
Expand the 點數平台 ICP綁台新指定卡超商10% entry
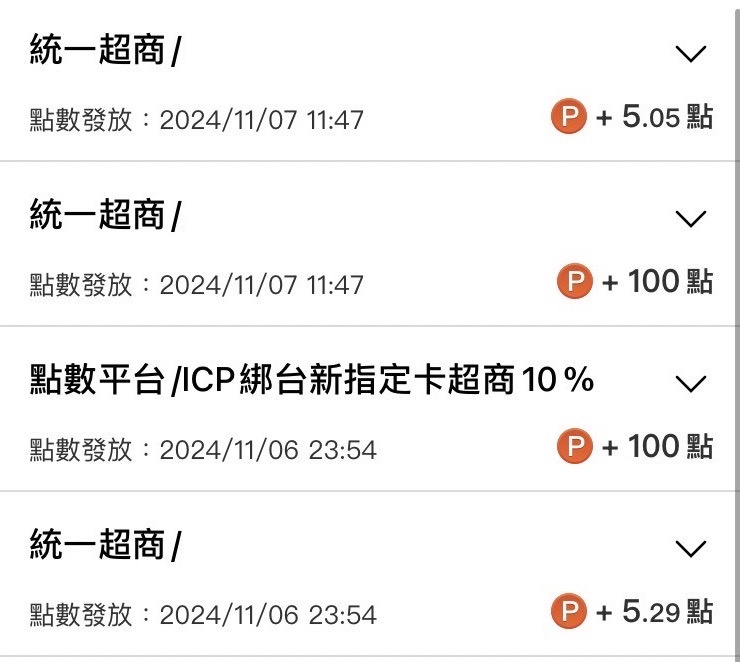point(691,383)
